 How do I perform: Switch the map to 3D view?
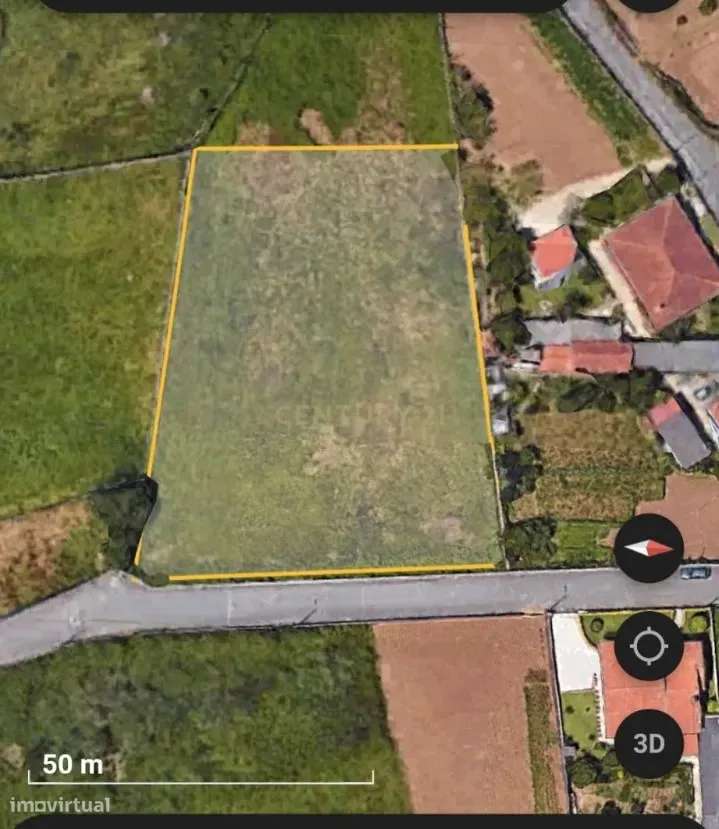(x=648, y=743)
